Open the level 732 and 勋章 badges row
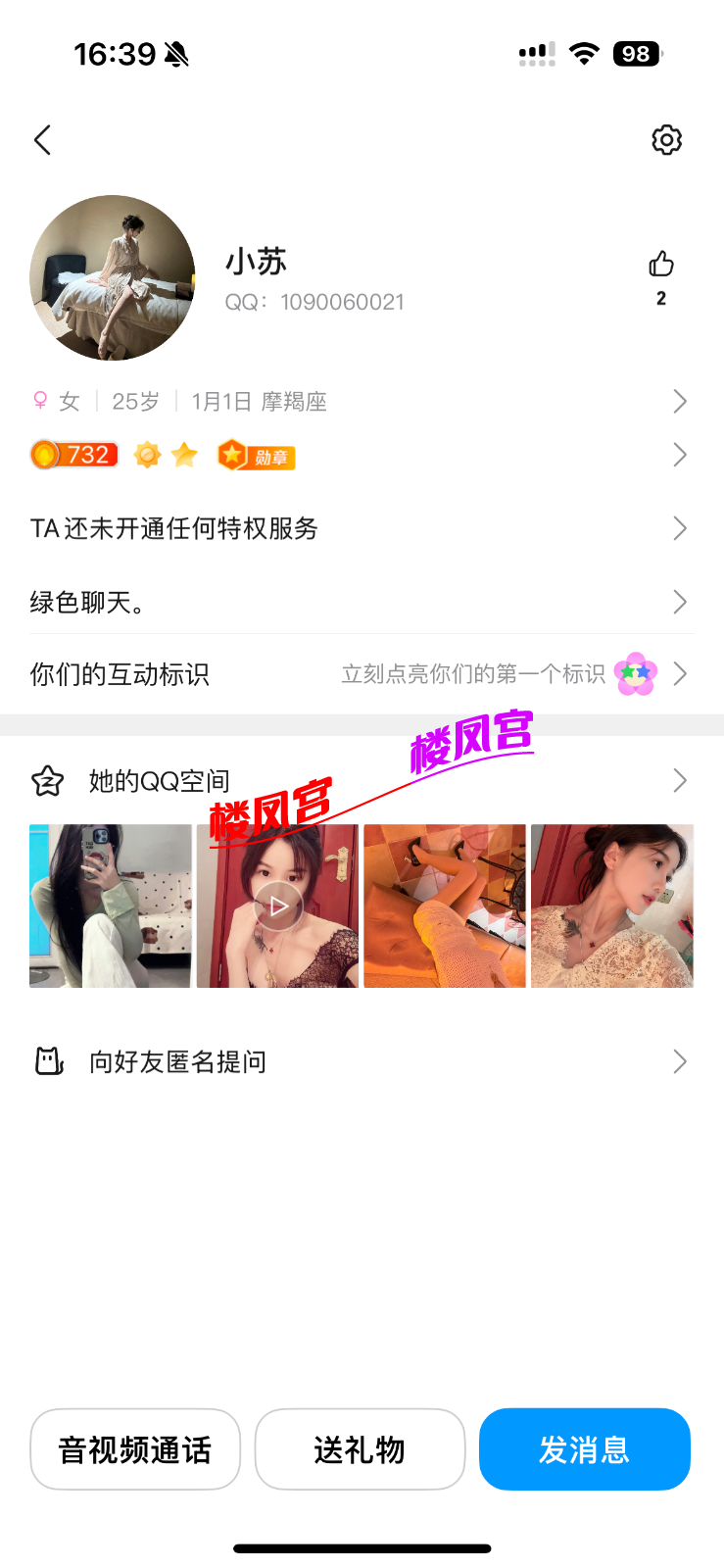 (361, 455)
